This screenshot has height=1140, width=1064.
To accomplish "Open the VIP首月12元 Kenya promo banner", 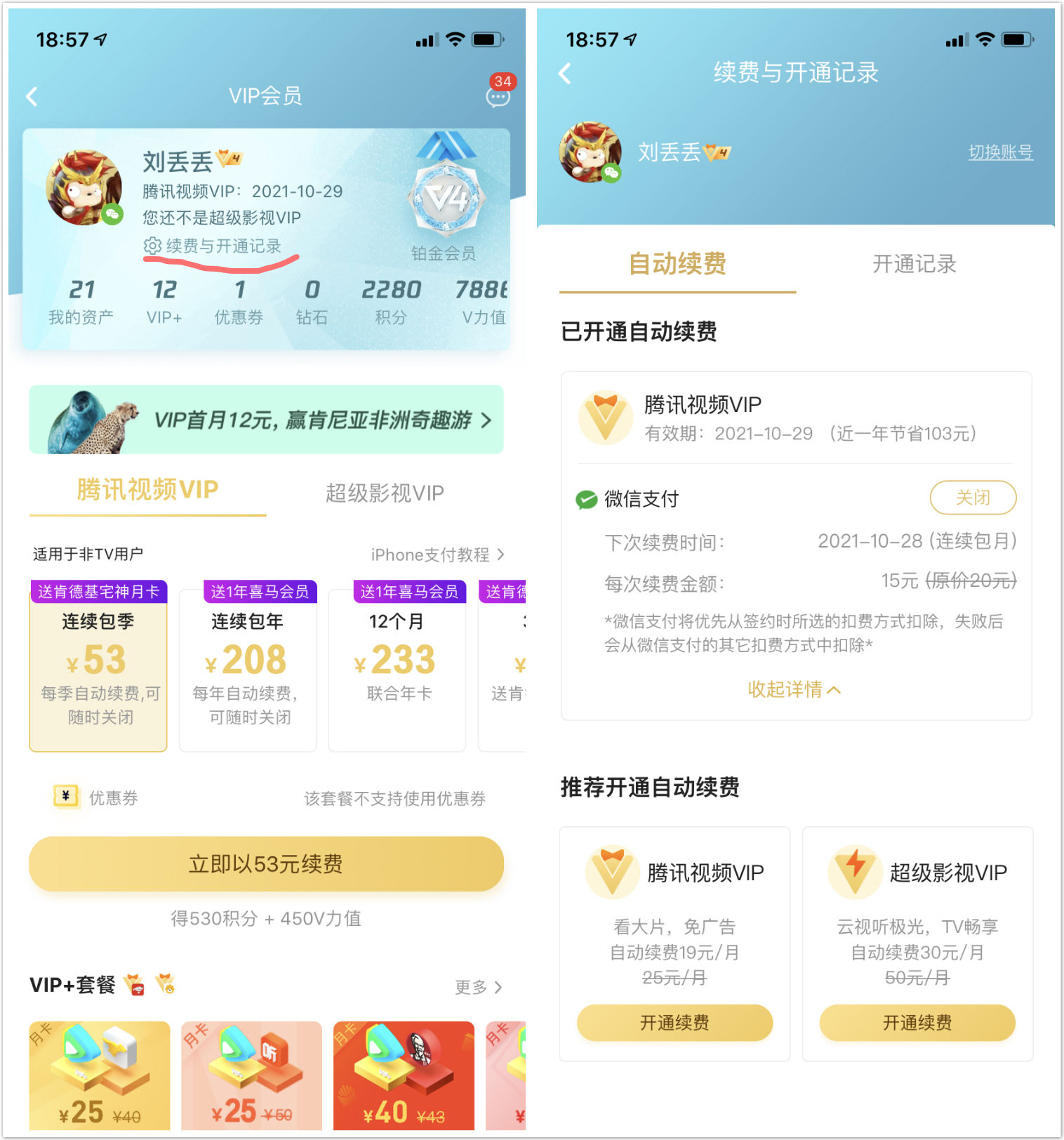I will pyautogui.click(x=266, y=419).
